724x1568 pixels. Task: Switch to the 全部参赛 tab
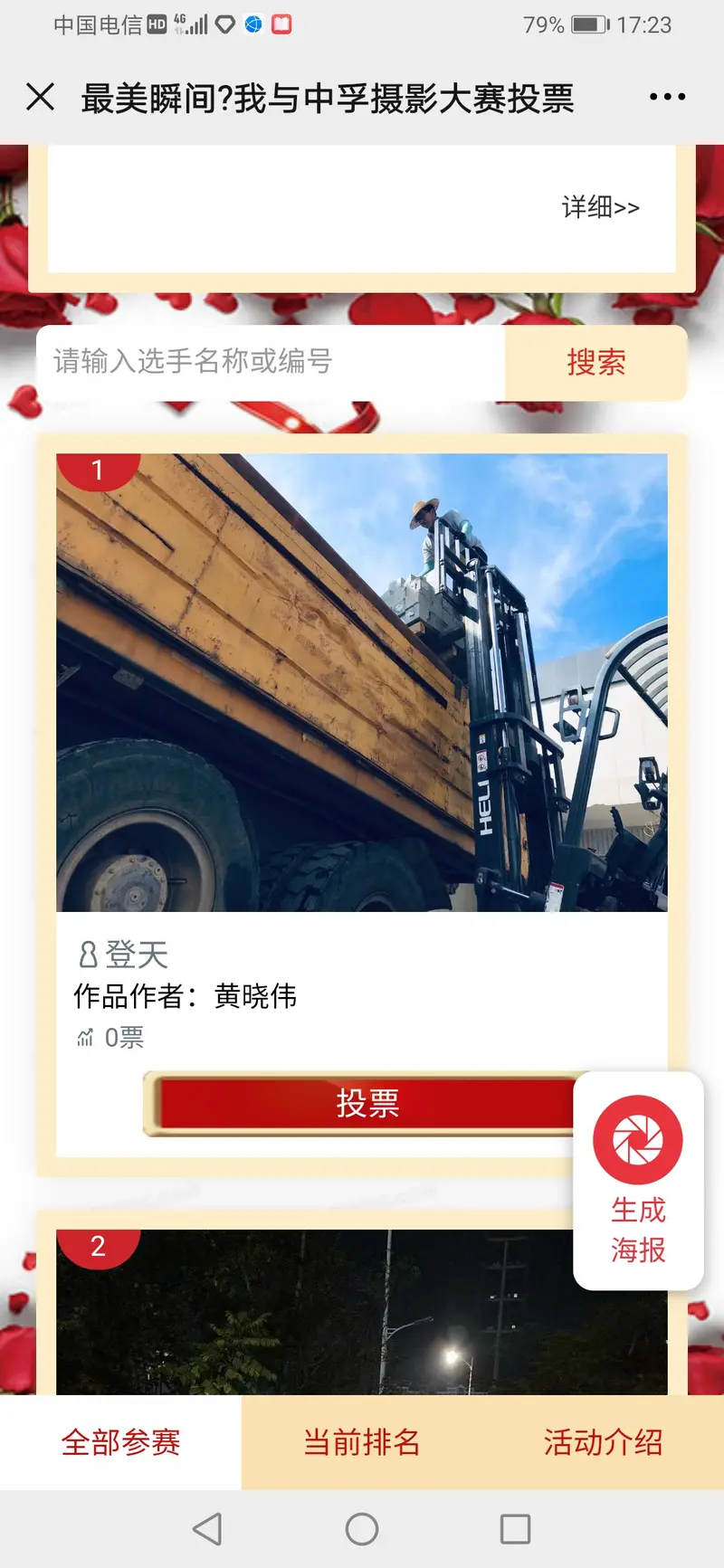point(120,1442)
